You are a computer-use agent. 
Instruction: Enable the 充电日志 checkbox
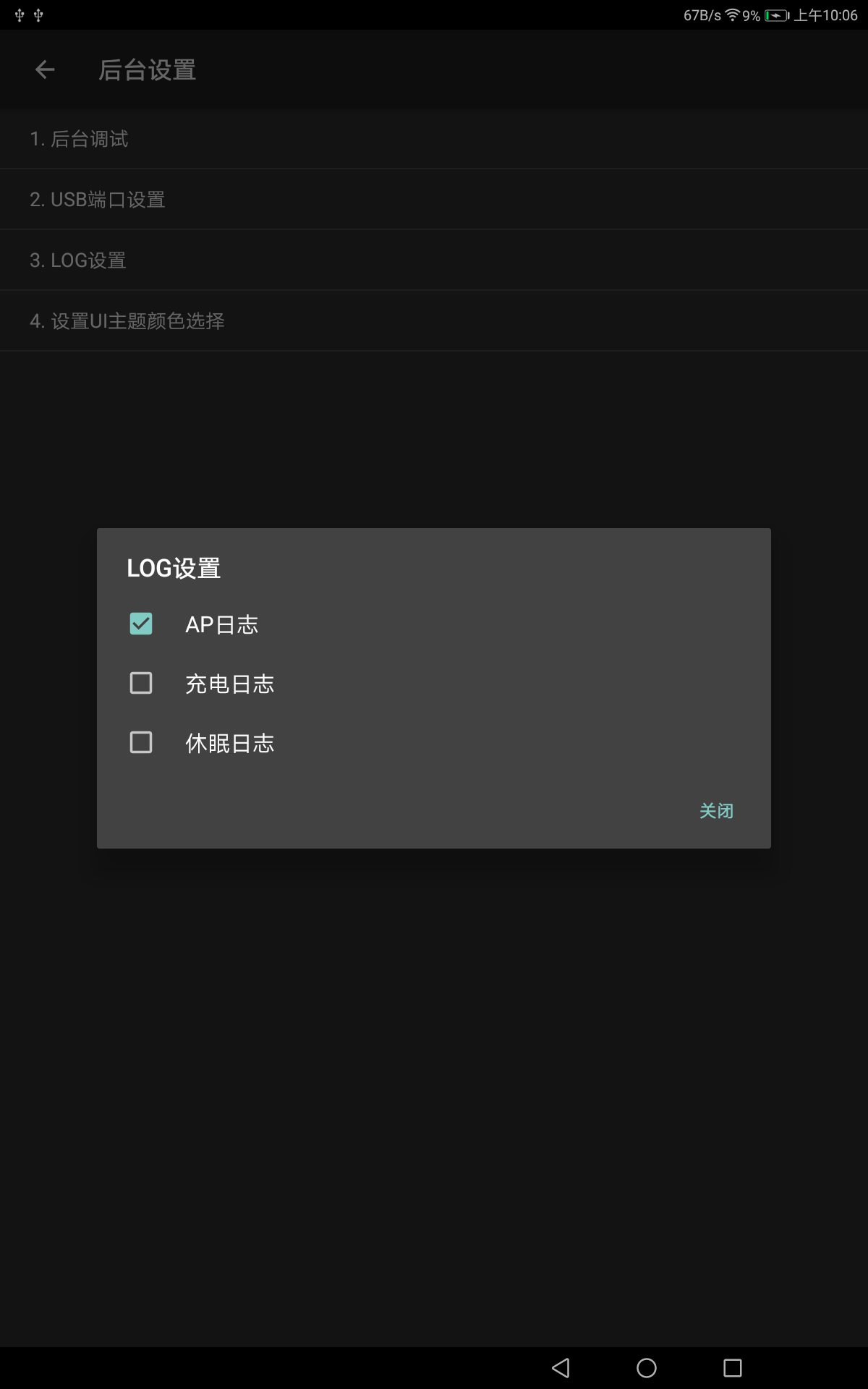(141, 683)
